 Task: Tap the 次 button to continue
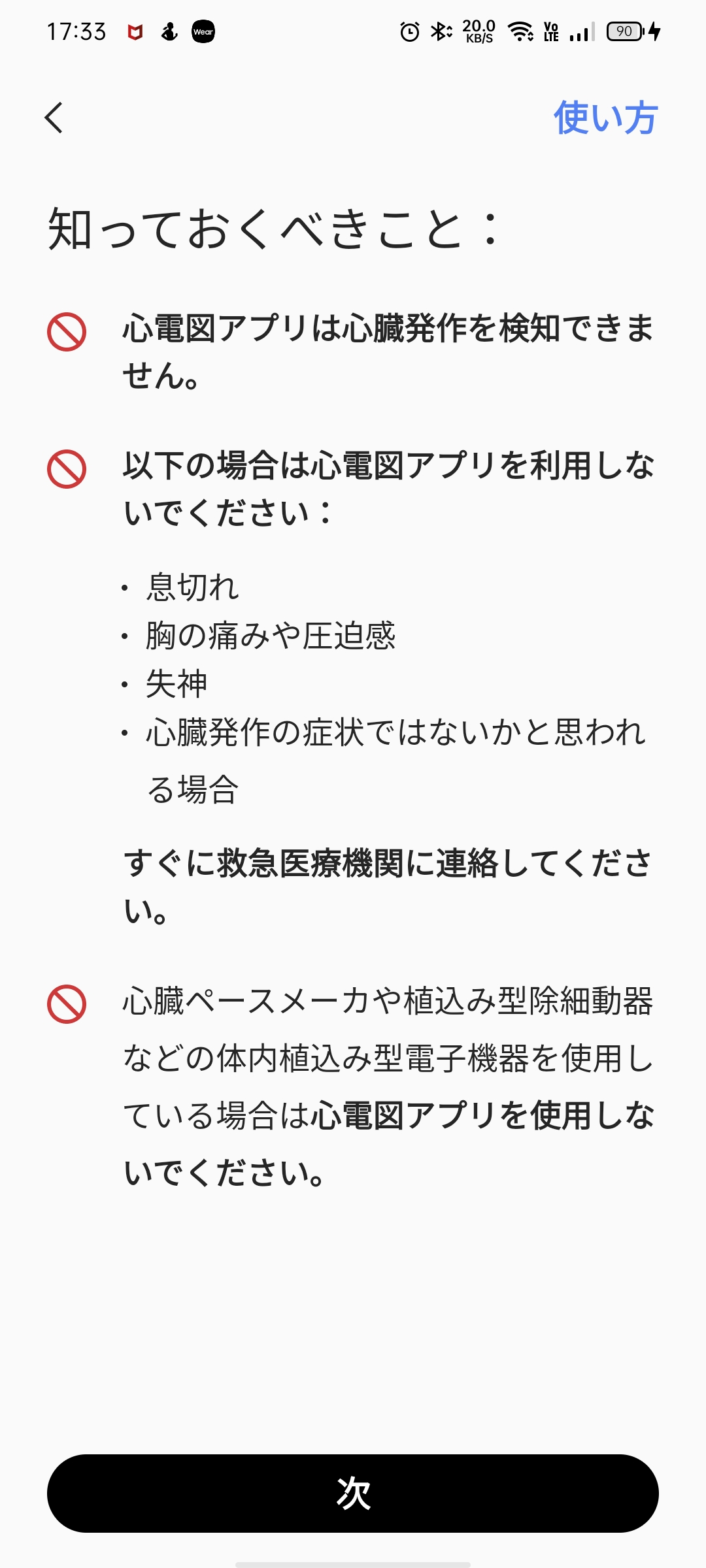(353, 1494)
